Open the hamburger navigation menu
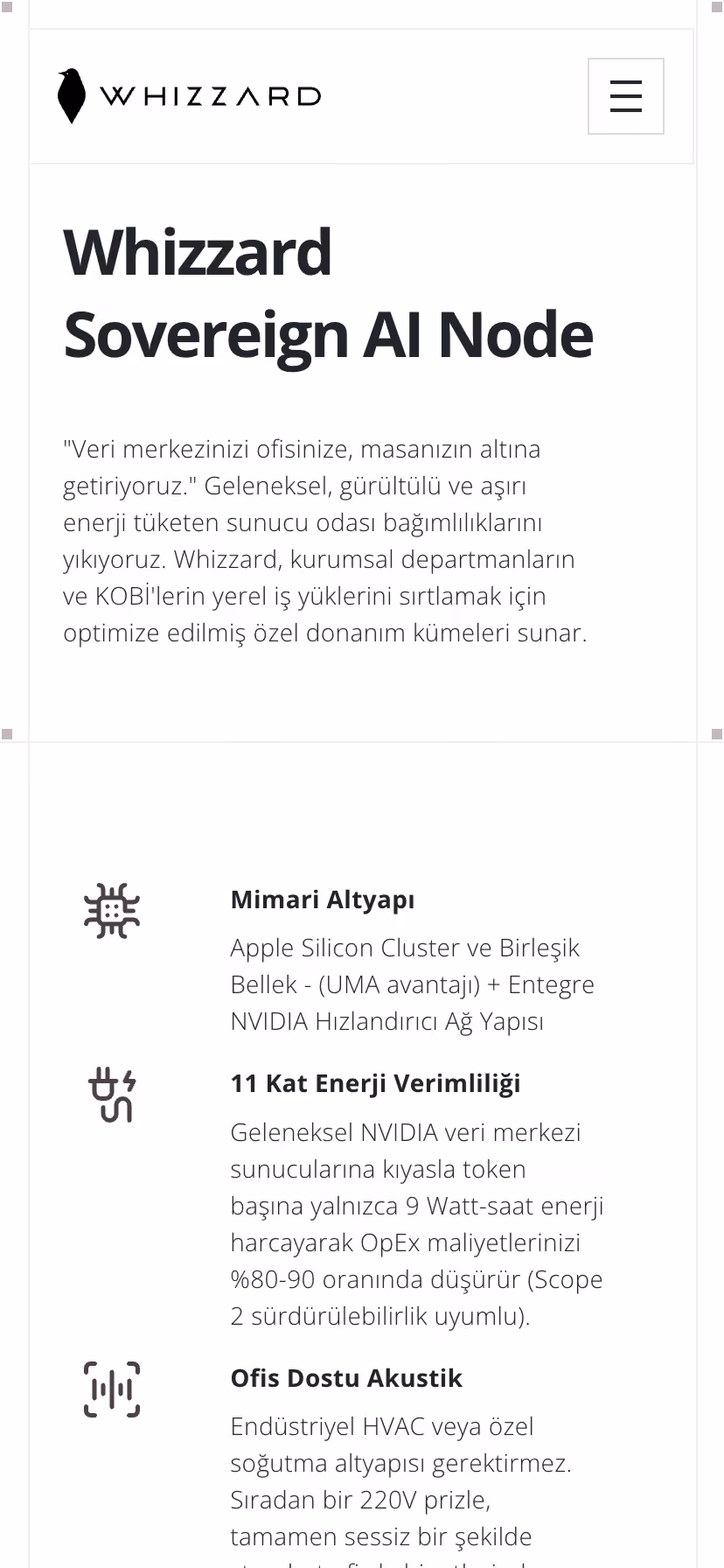The image size is (724, 1568). pos(625,96)
